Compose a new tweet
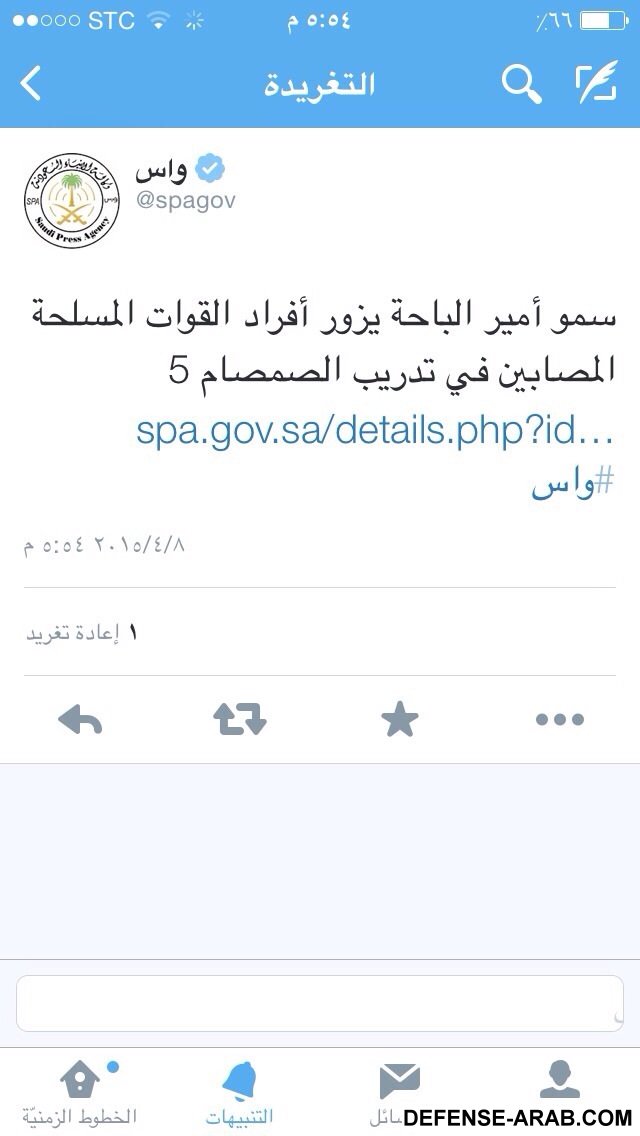Screen dimensions: 640x1136 pyautogui.click(x=596, y=84)
